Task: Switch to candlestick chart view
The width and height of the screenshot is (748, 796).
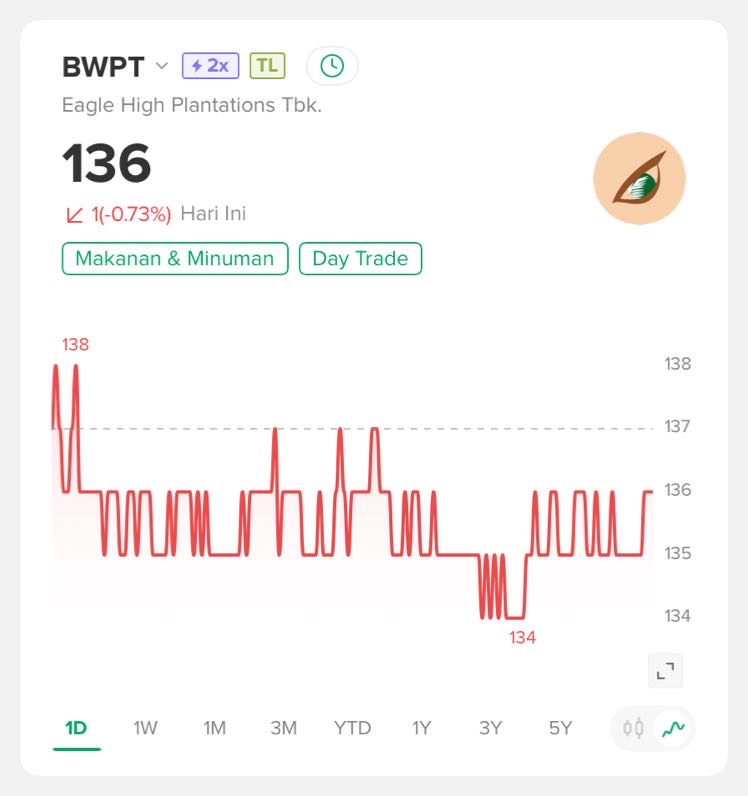Action: pyautogui.click(x=633, y=728)
